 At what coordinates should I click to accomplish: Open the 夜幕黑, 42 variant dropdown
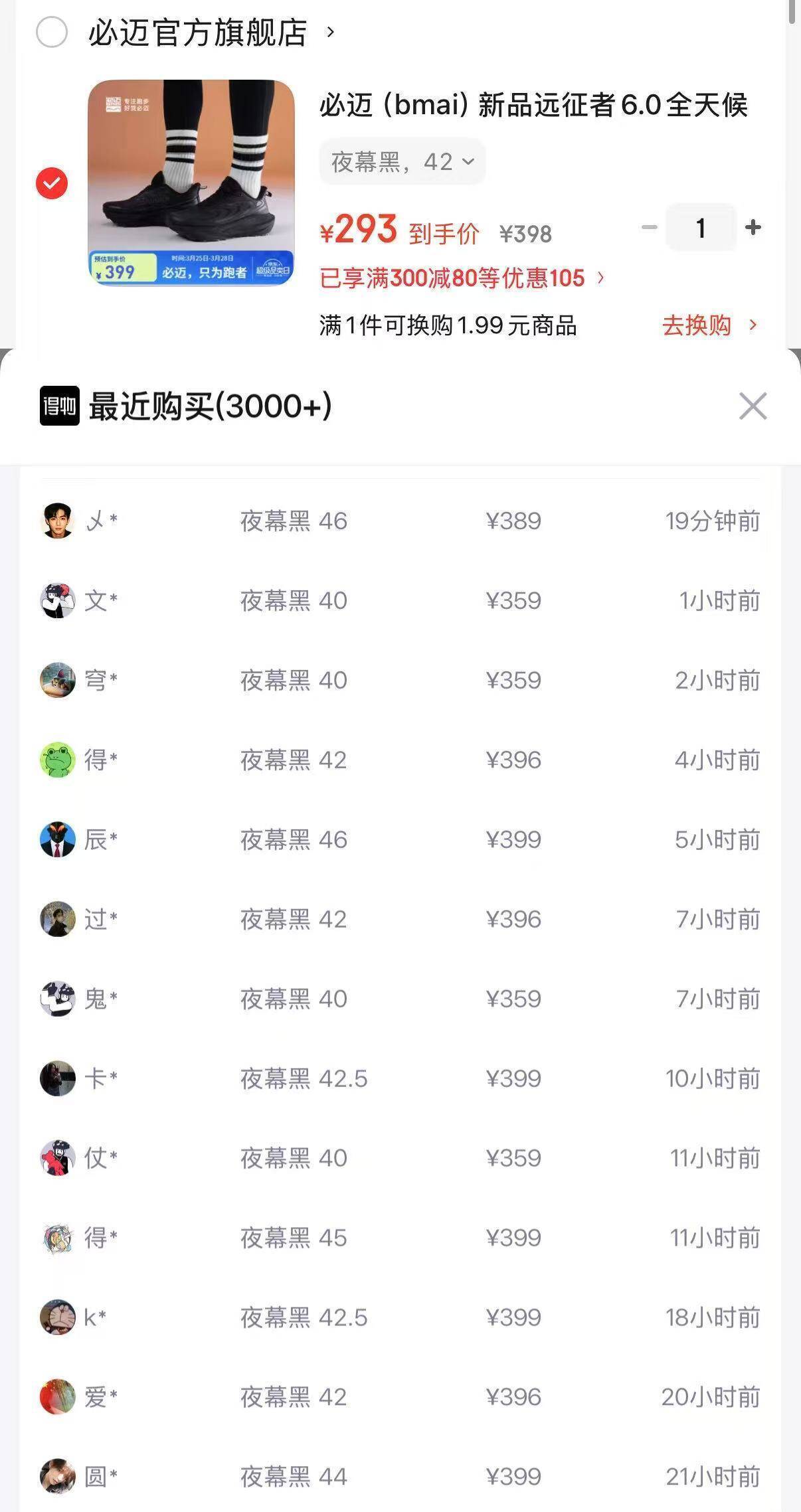point(402,161)
